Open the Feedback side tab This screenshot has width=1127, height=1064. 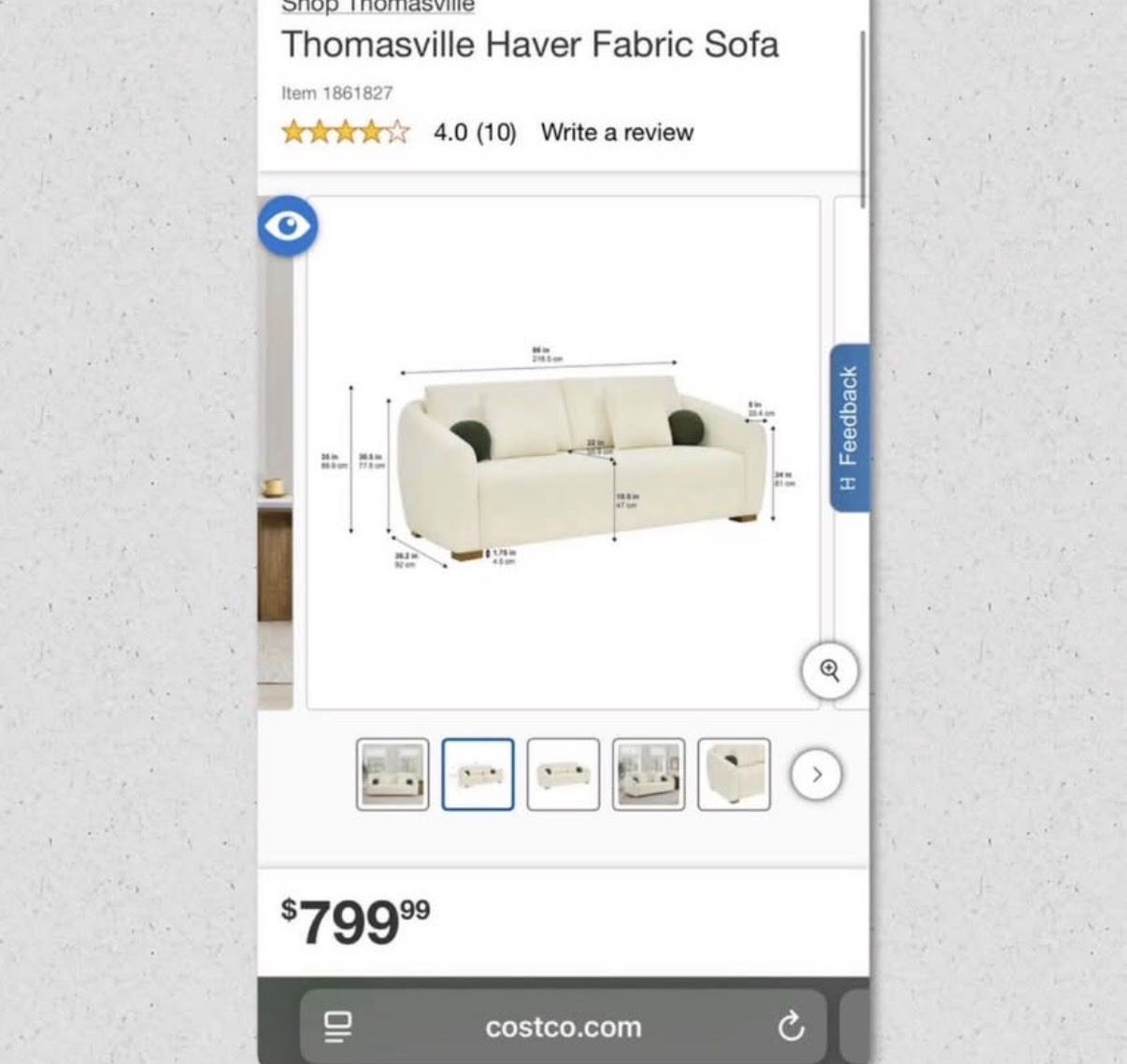coord(849,428)
